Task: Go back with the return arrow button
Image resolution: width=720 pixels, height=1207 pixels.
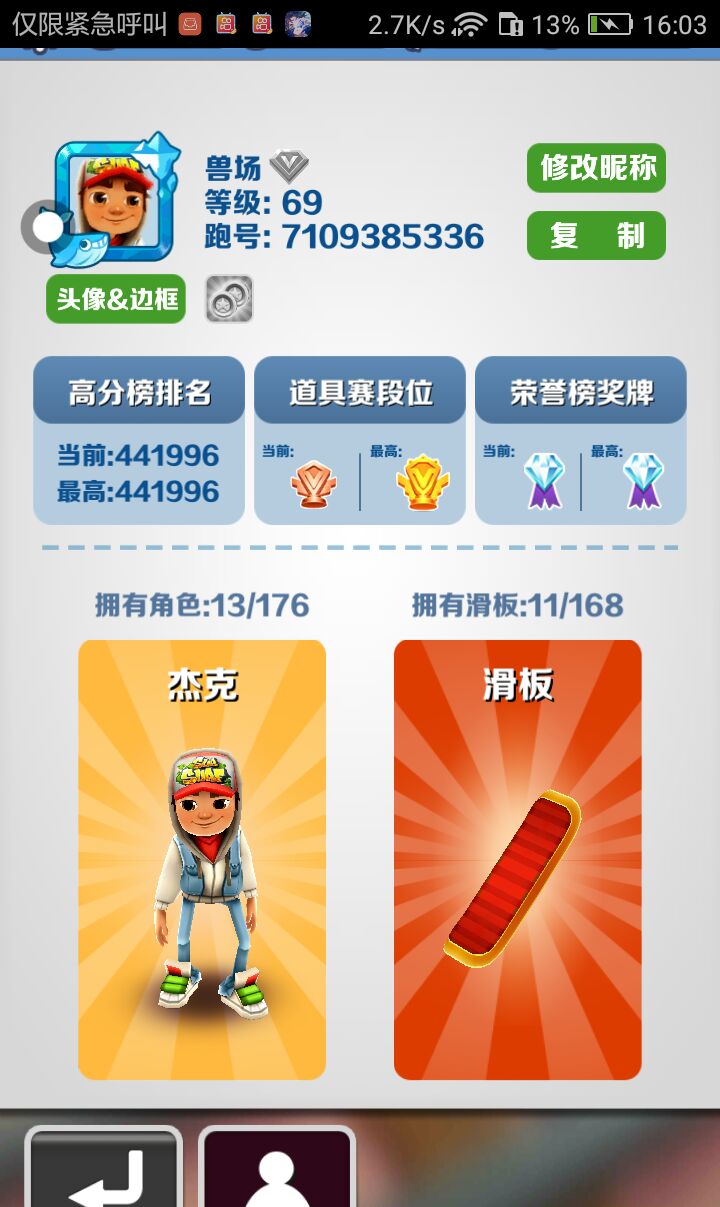Action: (x=104, y=1168)
